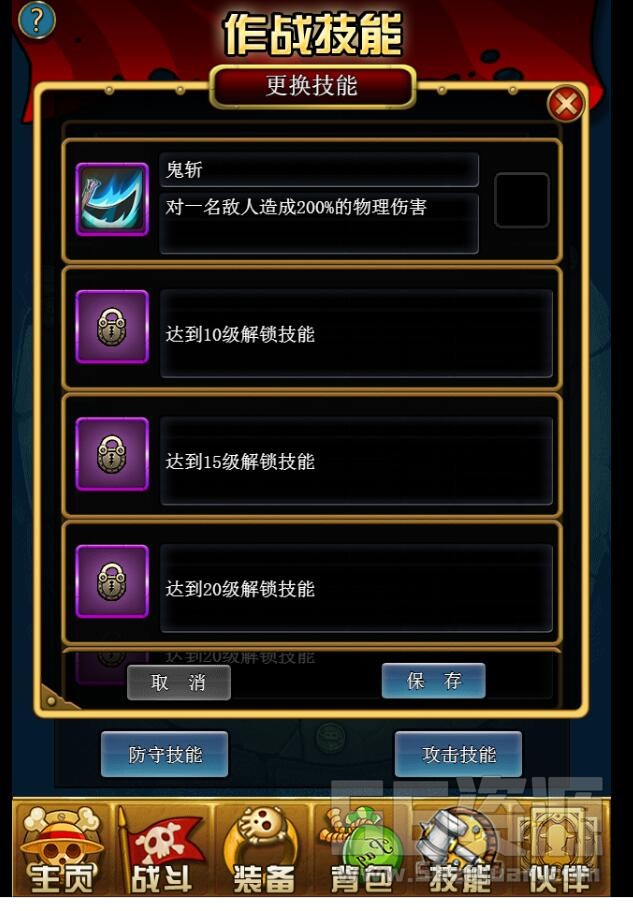Save skill changes with 保存

[433, 681]
